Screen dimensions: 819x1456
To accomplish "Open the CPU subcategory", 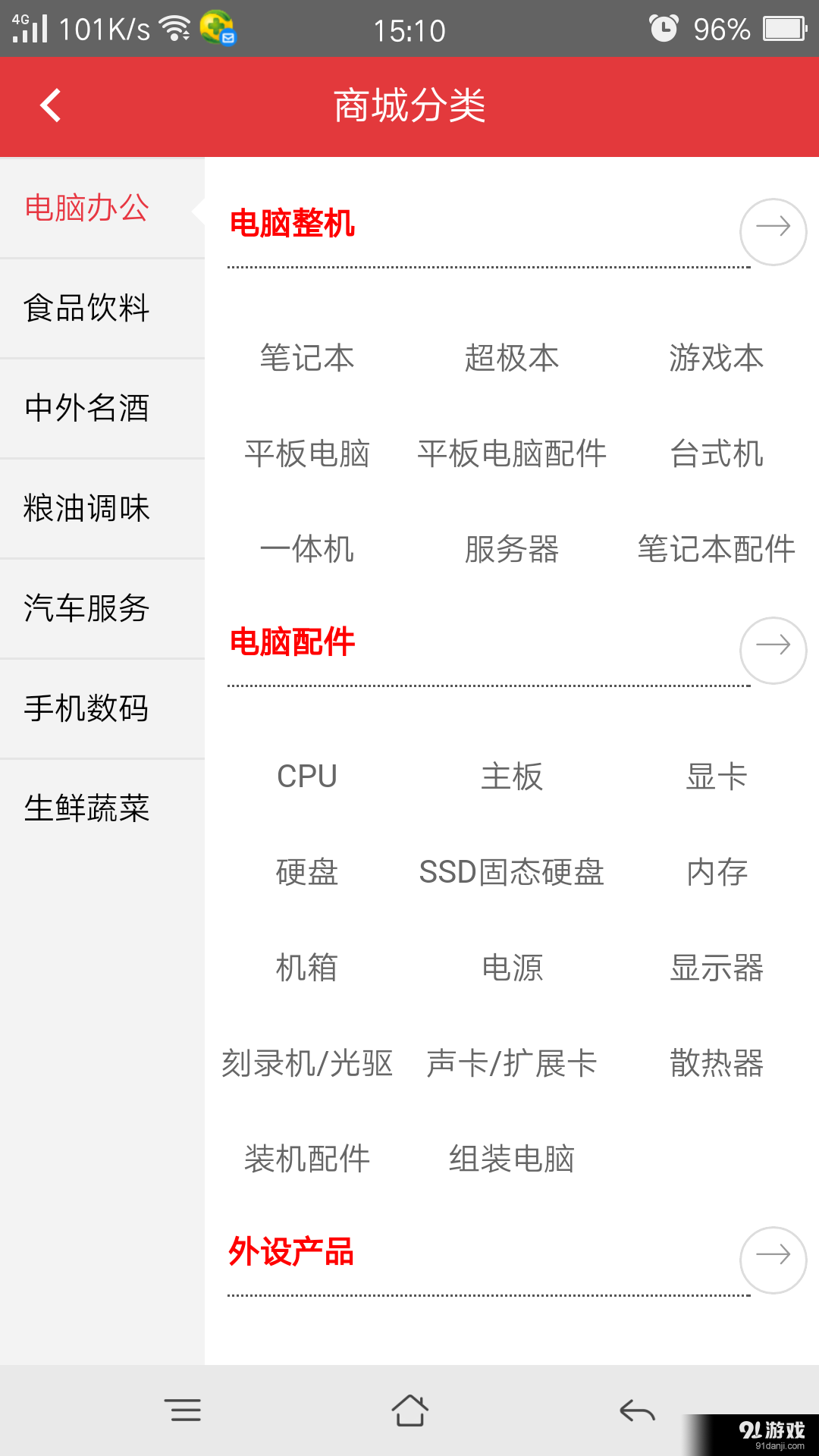I will pyautogui.click(x=306, y=776).
